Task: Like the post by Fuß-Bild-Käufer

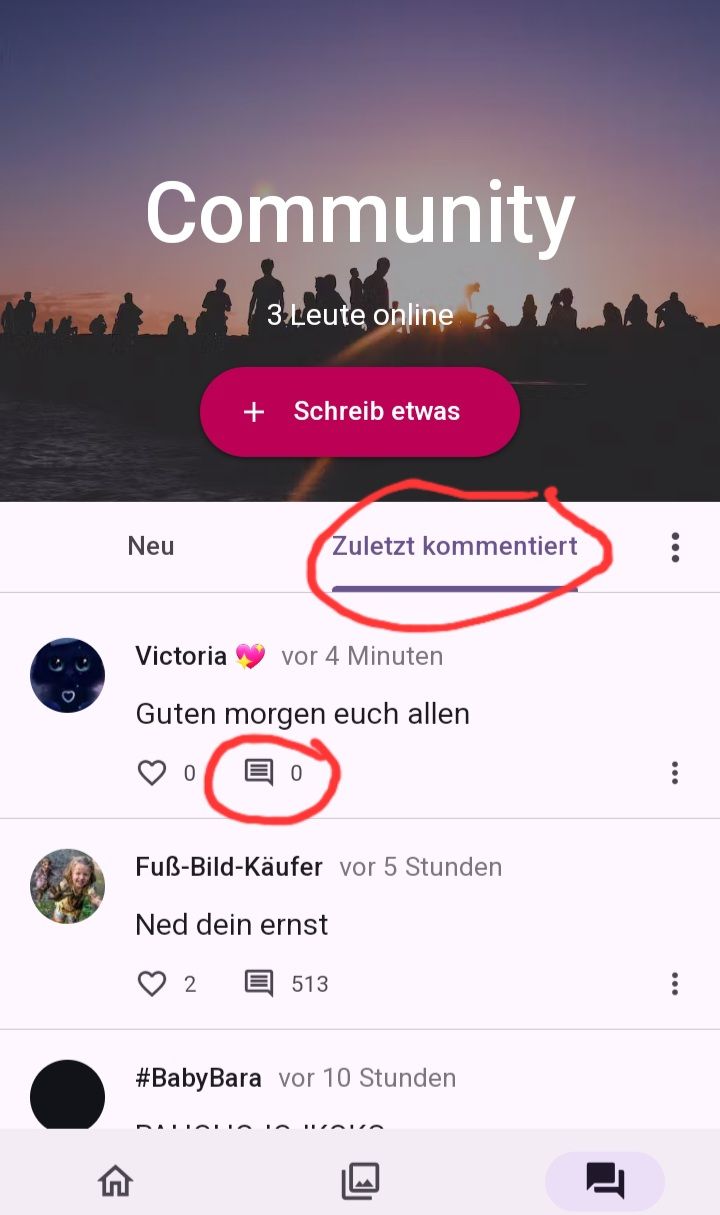Action: 152,984
